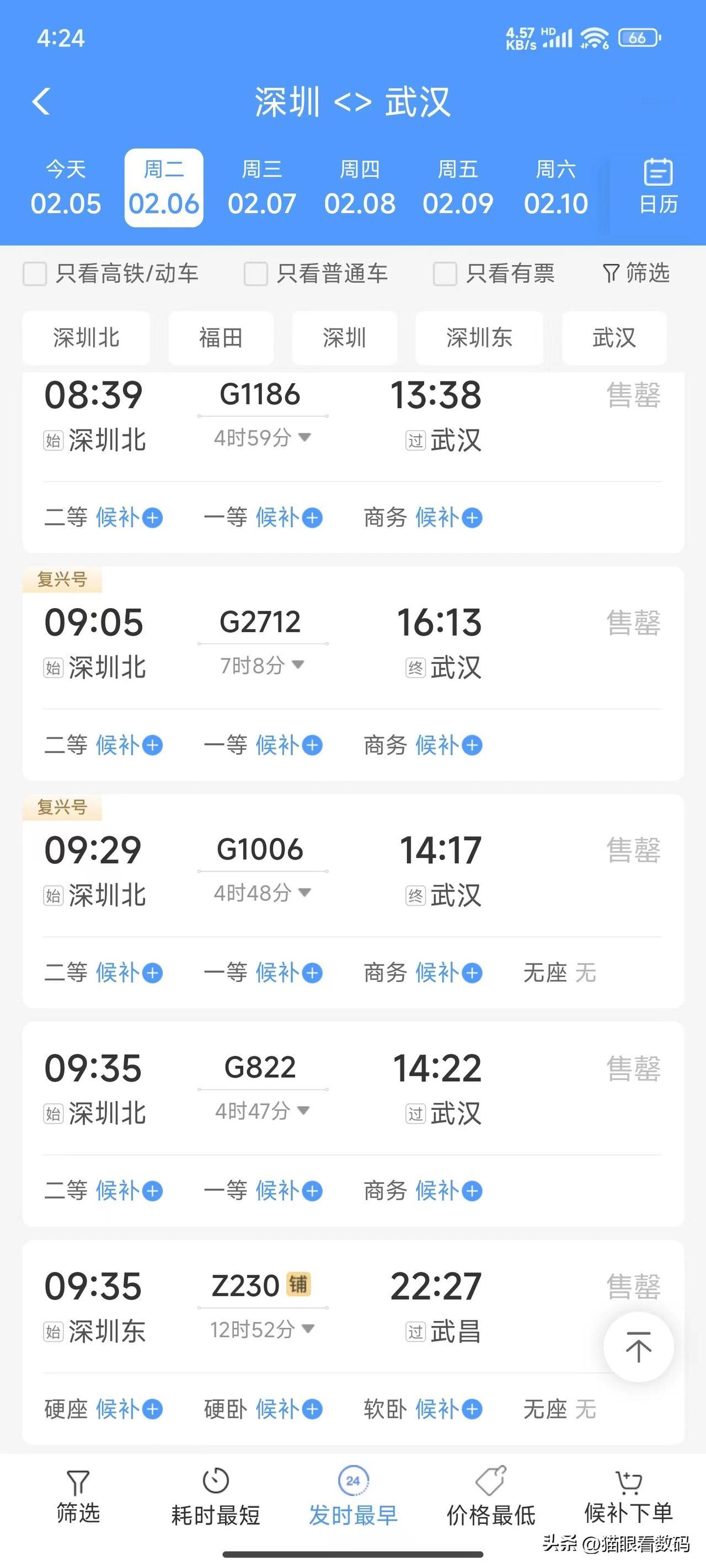Filter by 深圳东 station chip

coord(479,338)
